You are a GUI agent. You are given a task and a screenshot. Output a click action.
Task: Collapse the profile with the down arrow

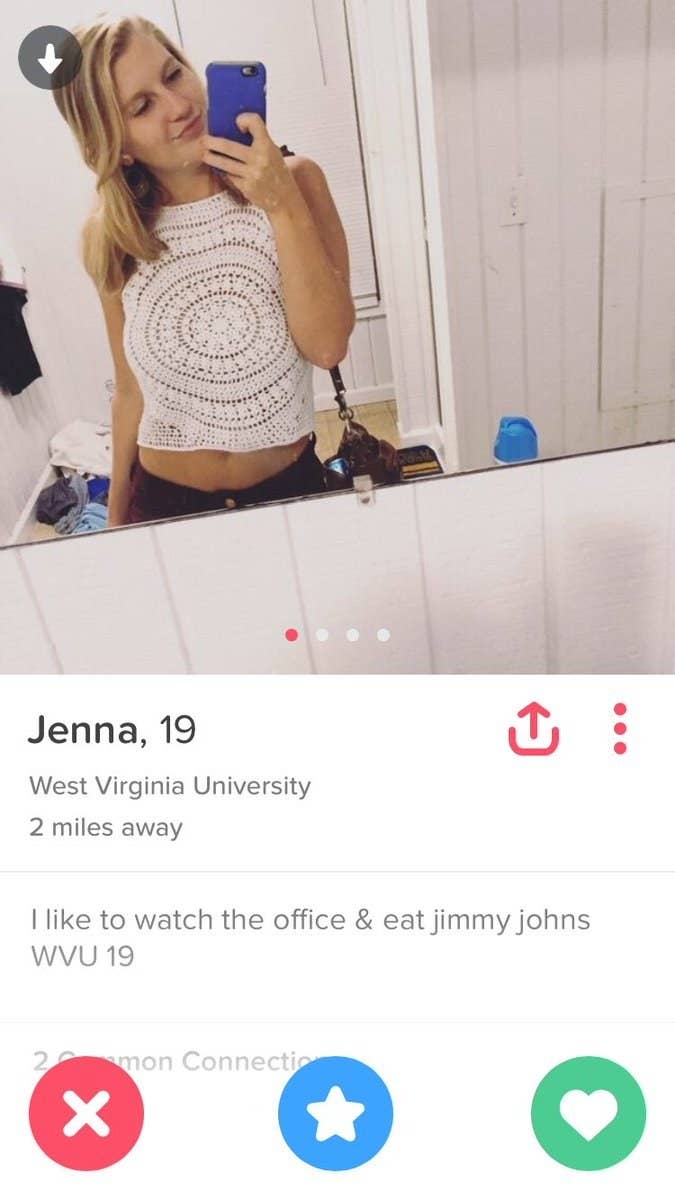[x=49, y=59]
